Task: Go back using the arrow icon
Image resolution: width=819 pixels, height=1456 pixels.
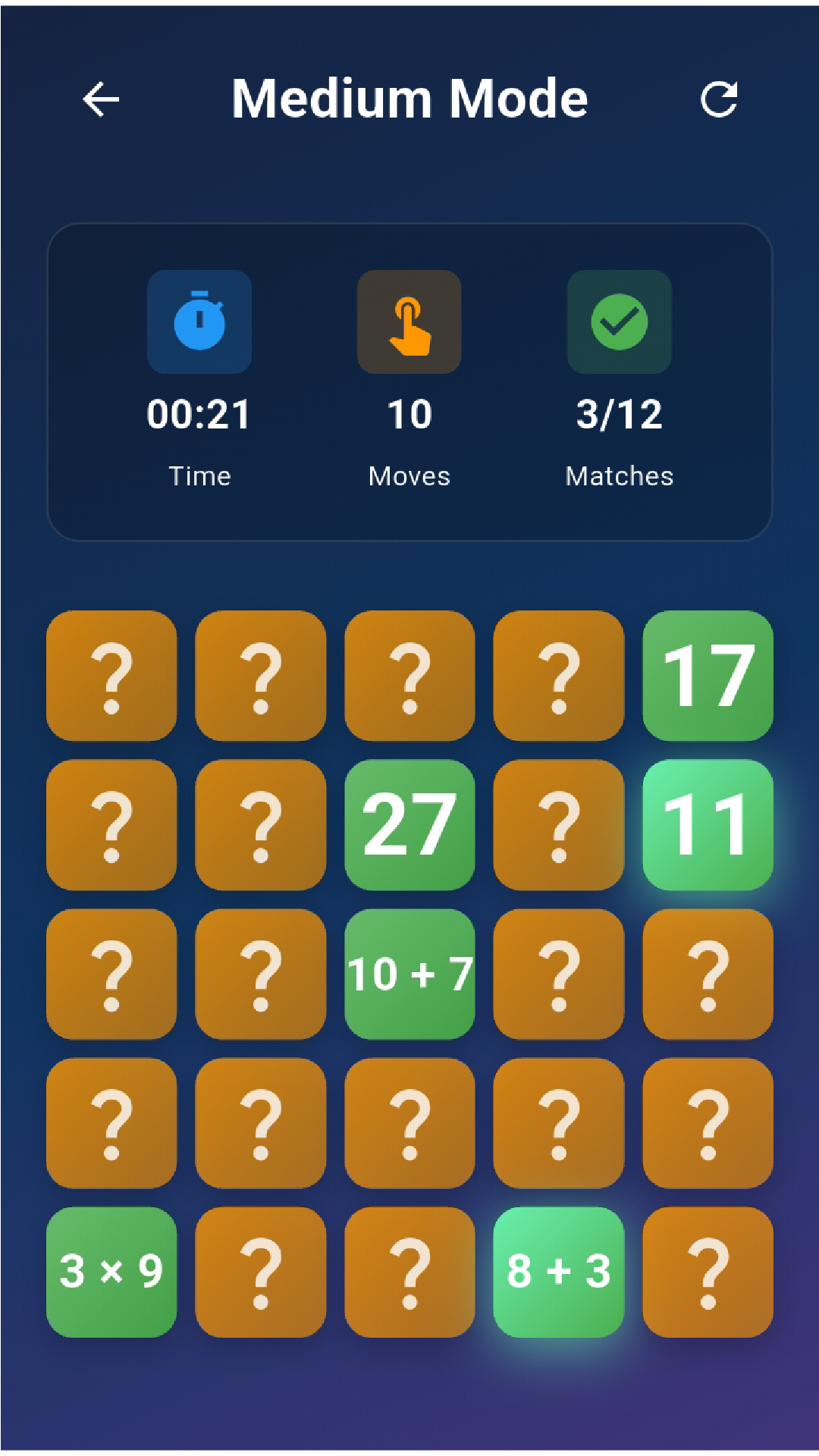Action: 99,99
